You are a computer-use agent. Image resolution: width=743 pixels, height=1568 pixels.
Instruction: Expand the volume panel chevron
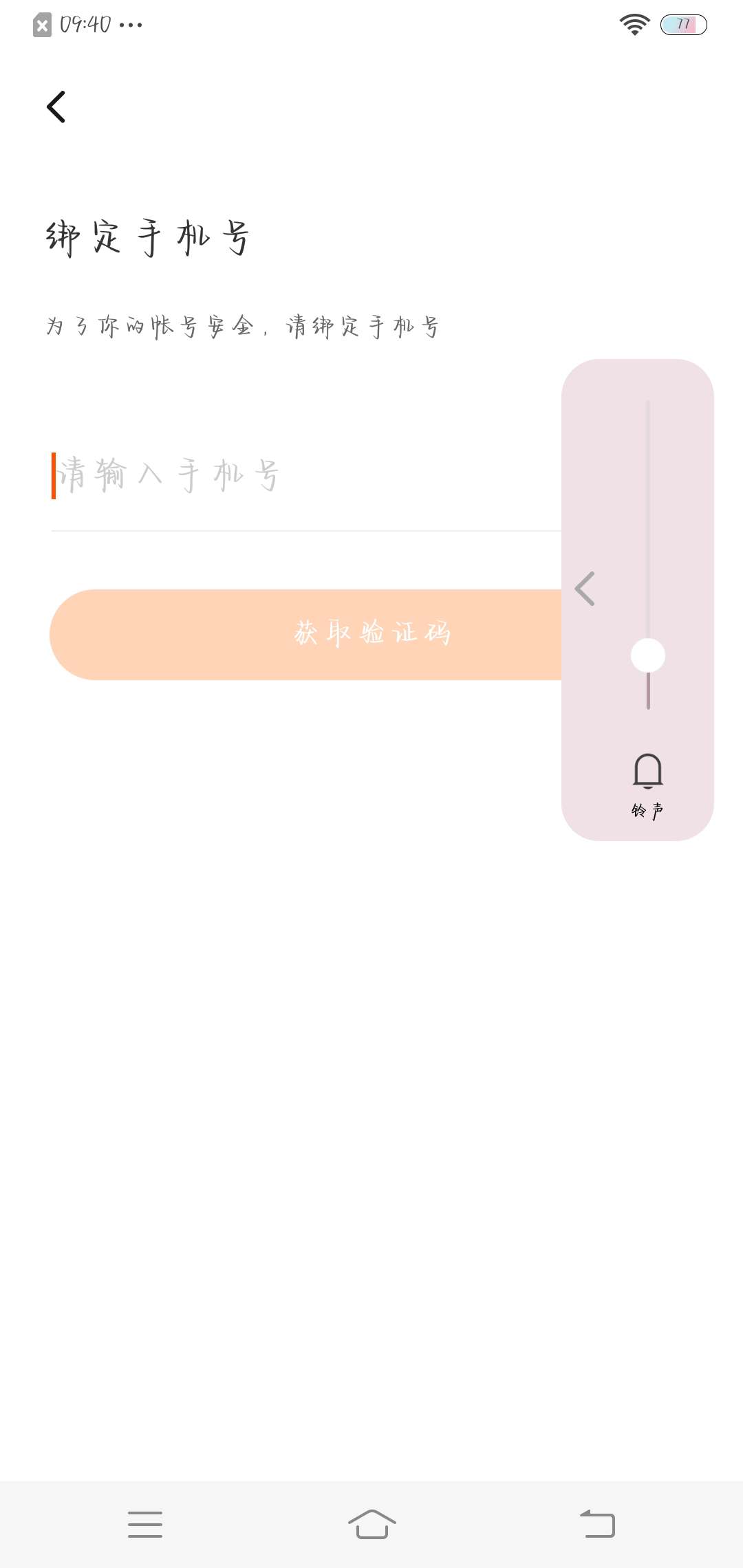[585, 589]
